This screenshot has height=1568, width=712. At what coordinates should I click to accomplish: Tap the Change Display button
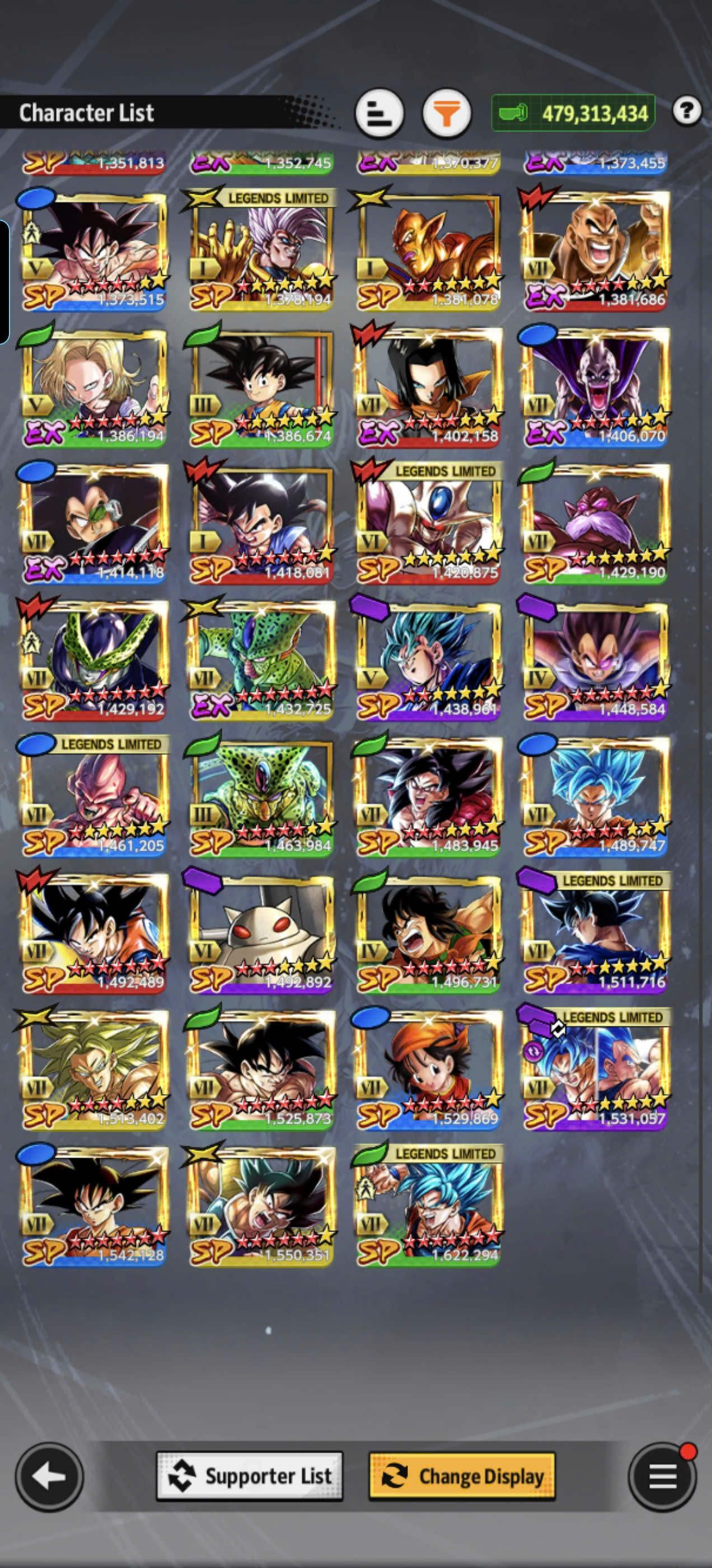[462, 1476]
